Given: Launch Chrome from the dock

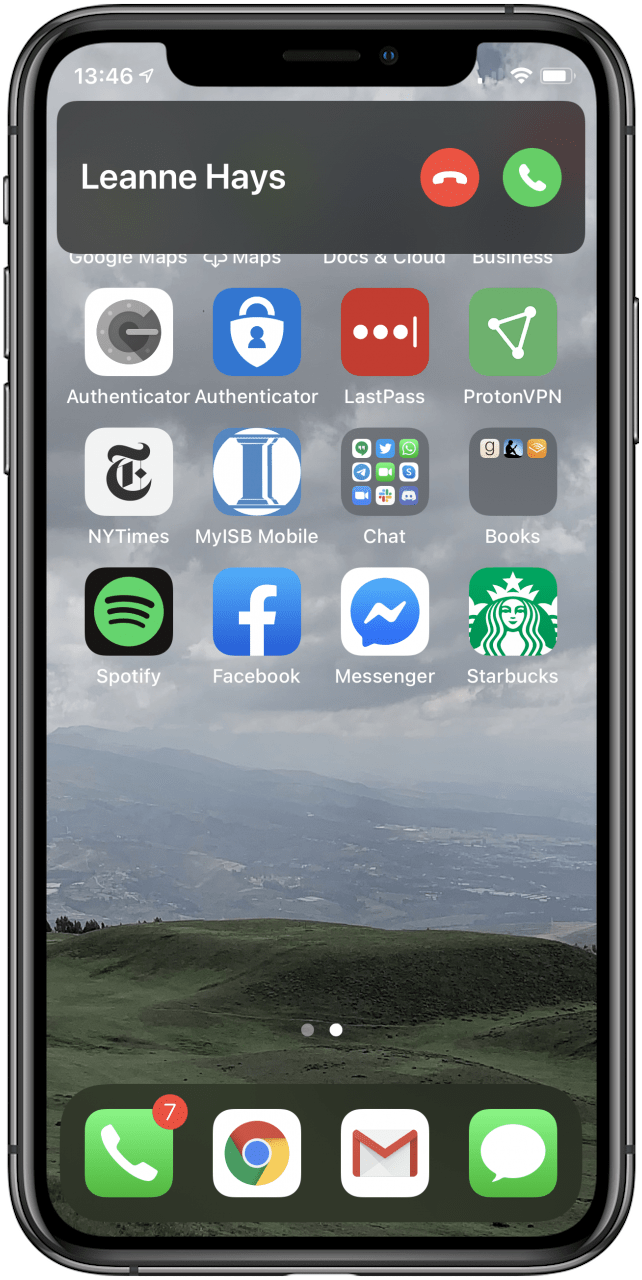Looking at the screenshot, I should (x=257, y=1153).
